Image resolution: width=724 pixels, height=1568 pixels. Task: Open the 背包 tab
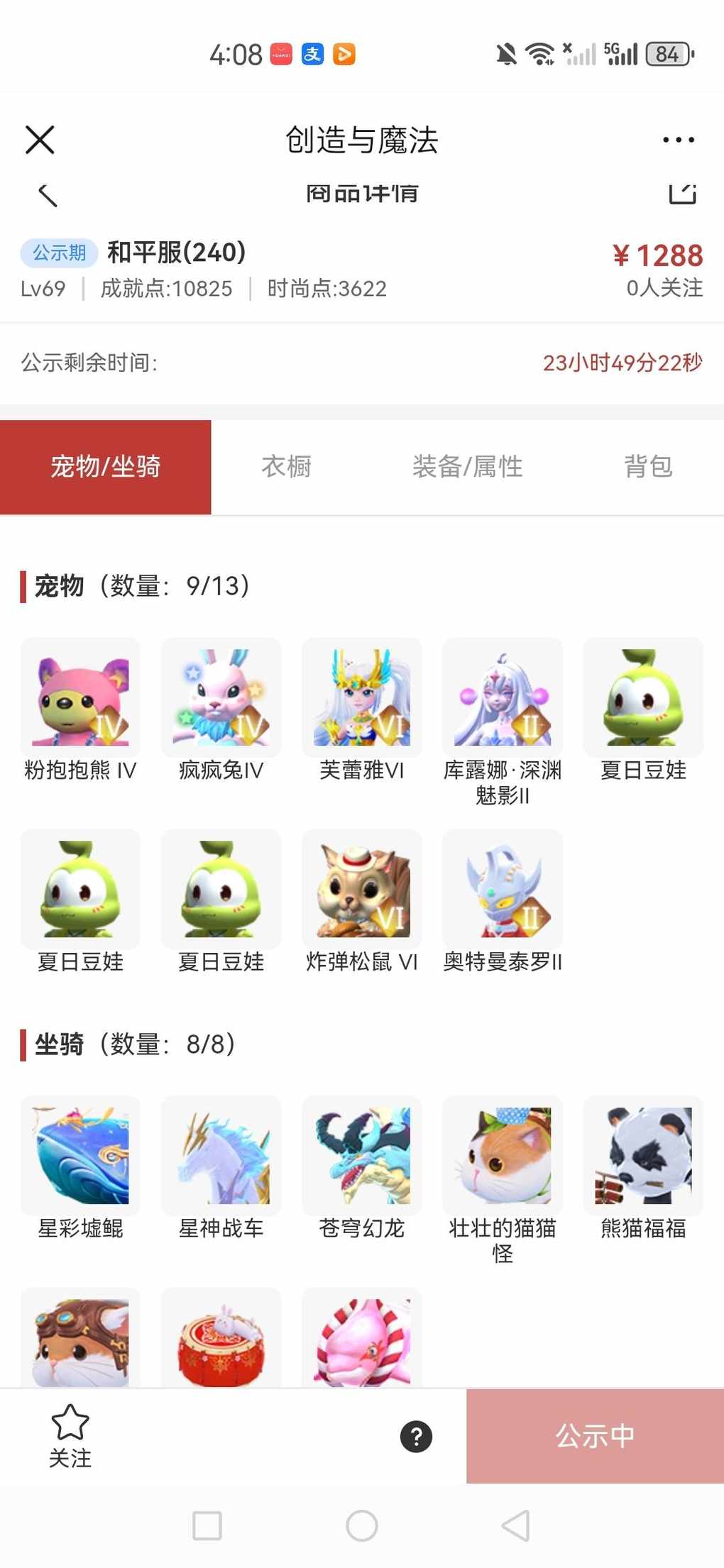(x=648, y=467)
